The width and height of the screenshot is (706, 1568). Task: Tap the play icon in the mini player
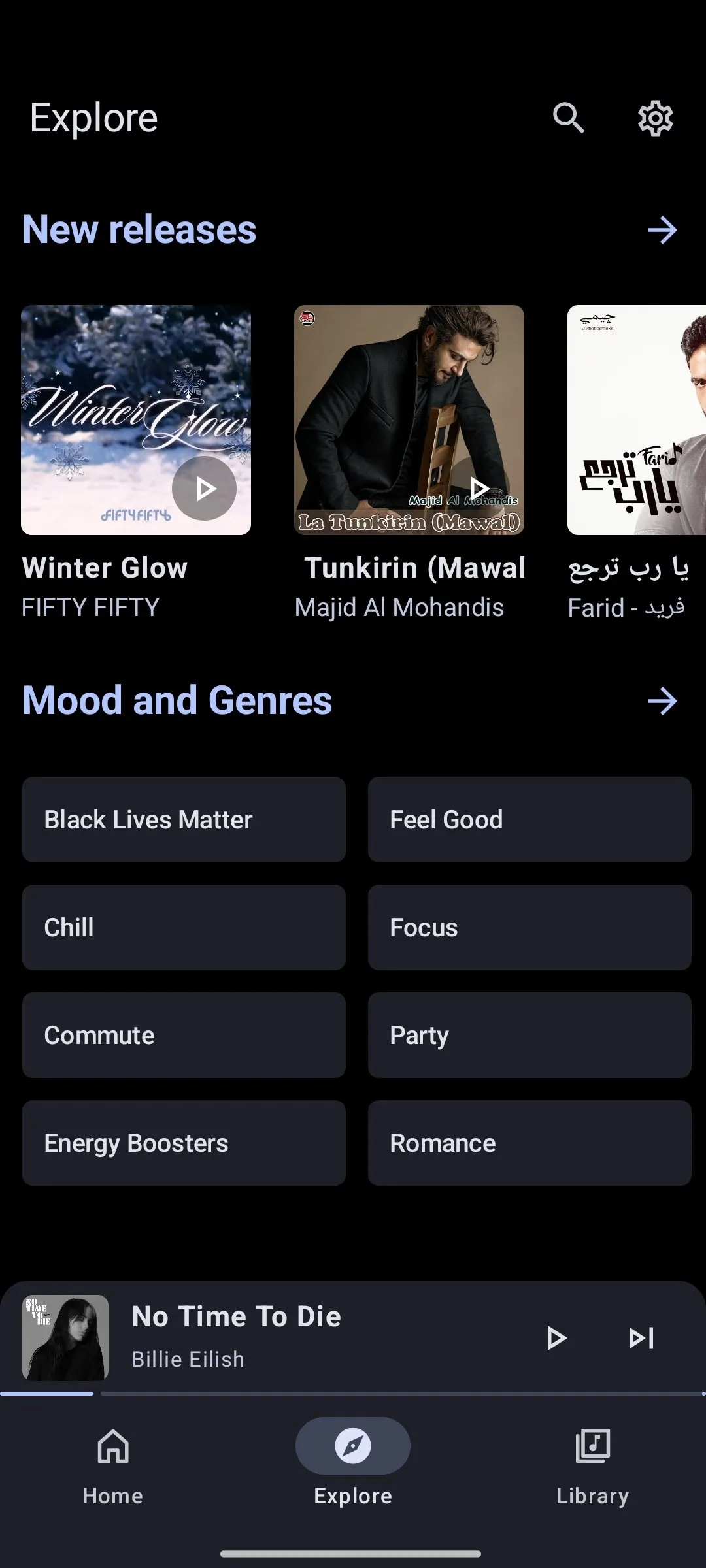tap(557, 1337)
